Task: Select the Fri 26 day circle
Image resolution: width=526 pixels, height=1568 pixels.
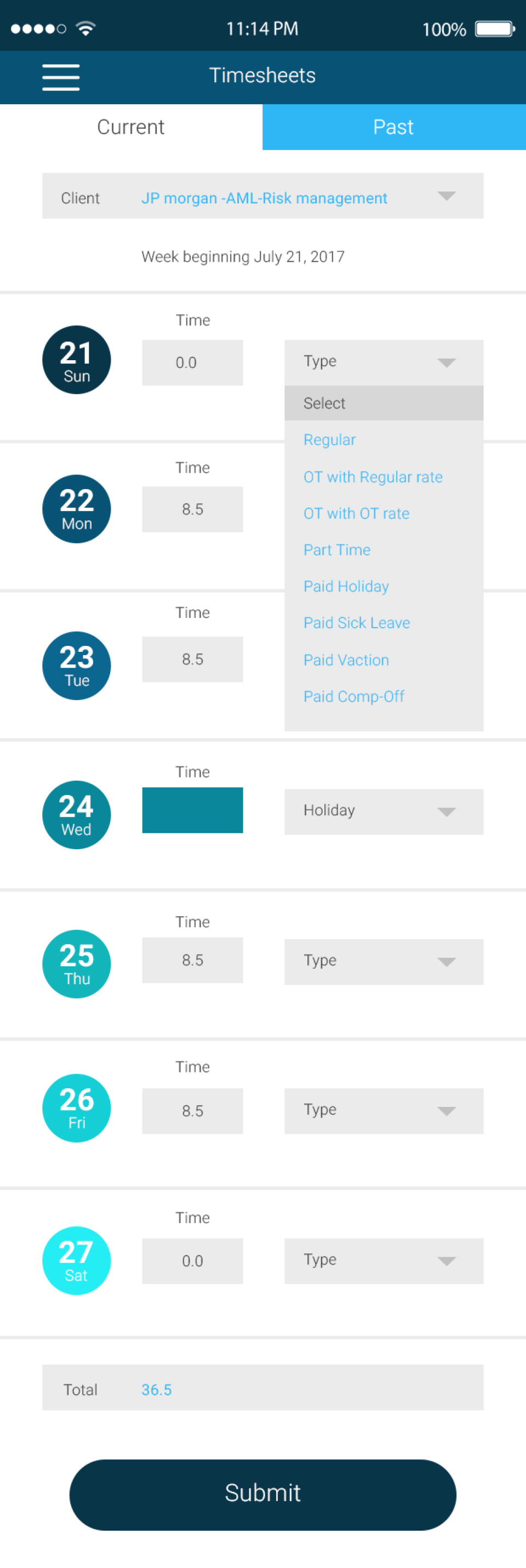Action: tap(76, 1108)
